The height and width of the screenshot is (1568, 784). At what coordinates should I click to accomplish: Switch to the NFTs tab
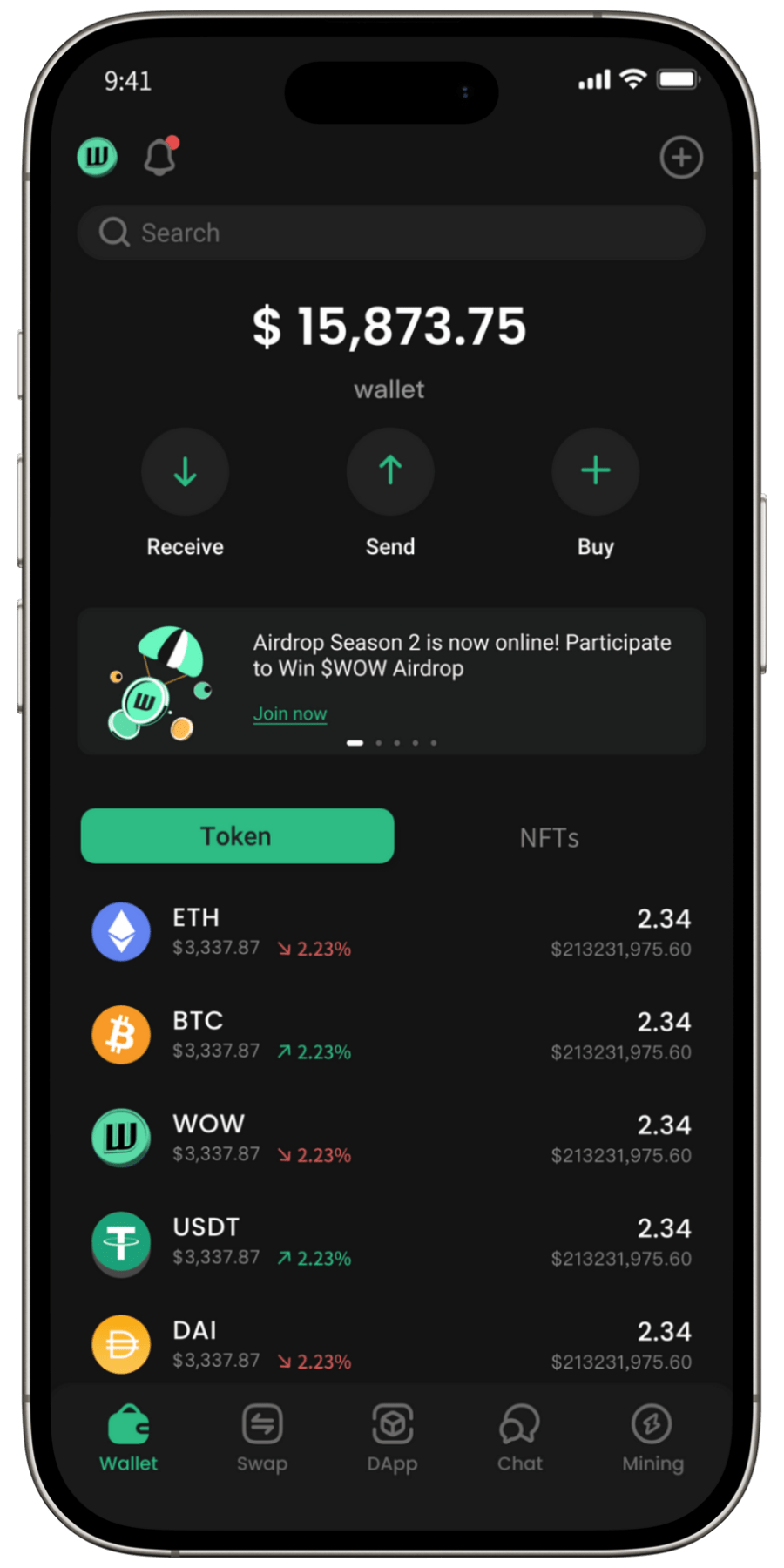click(549, 838)
